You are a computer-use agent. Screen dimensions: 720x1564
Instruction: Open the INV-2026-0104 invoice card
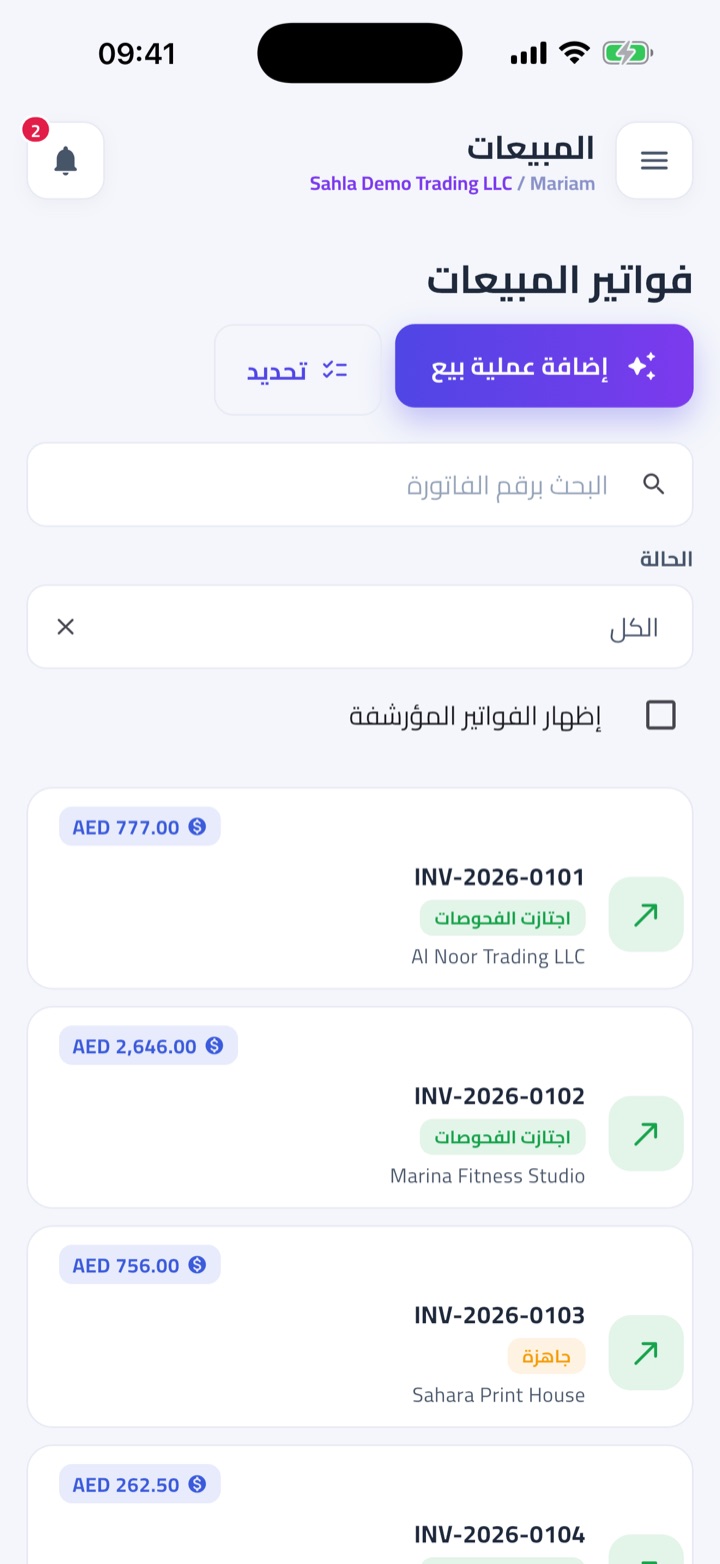[x=360, y=1505]
